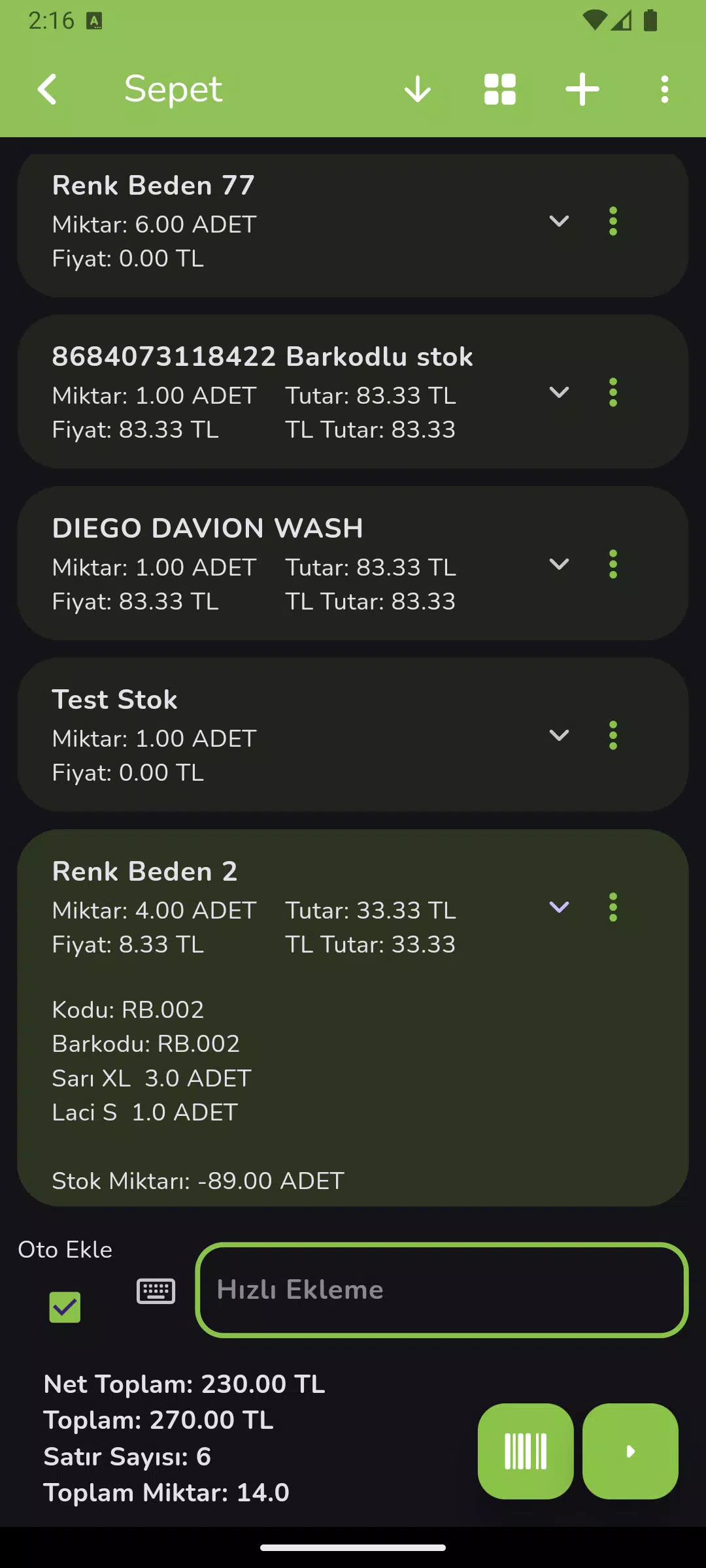Screen dimensions: 706x1568
Task: Open the barcode scanner button
Action: (x=526, y=1451)
